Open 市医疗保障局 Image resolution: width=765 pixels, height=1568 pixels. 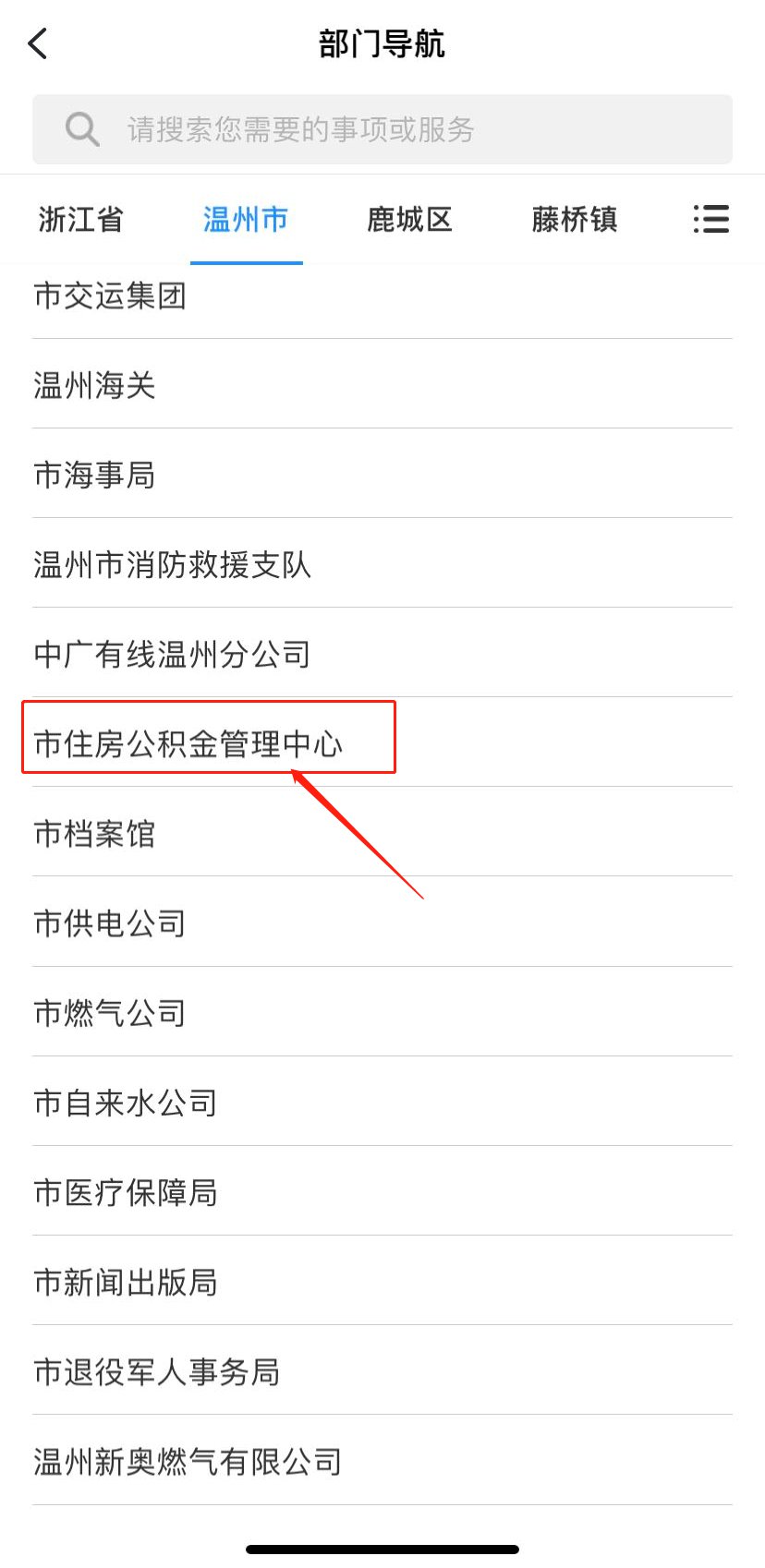pos(126,1191)
